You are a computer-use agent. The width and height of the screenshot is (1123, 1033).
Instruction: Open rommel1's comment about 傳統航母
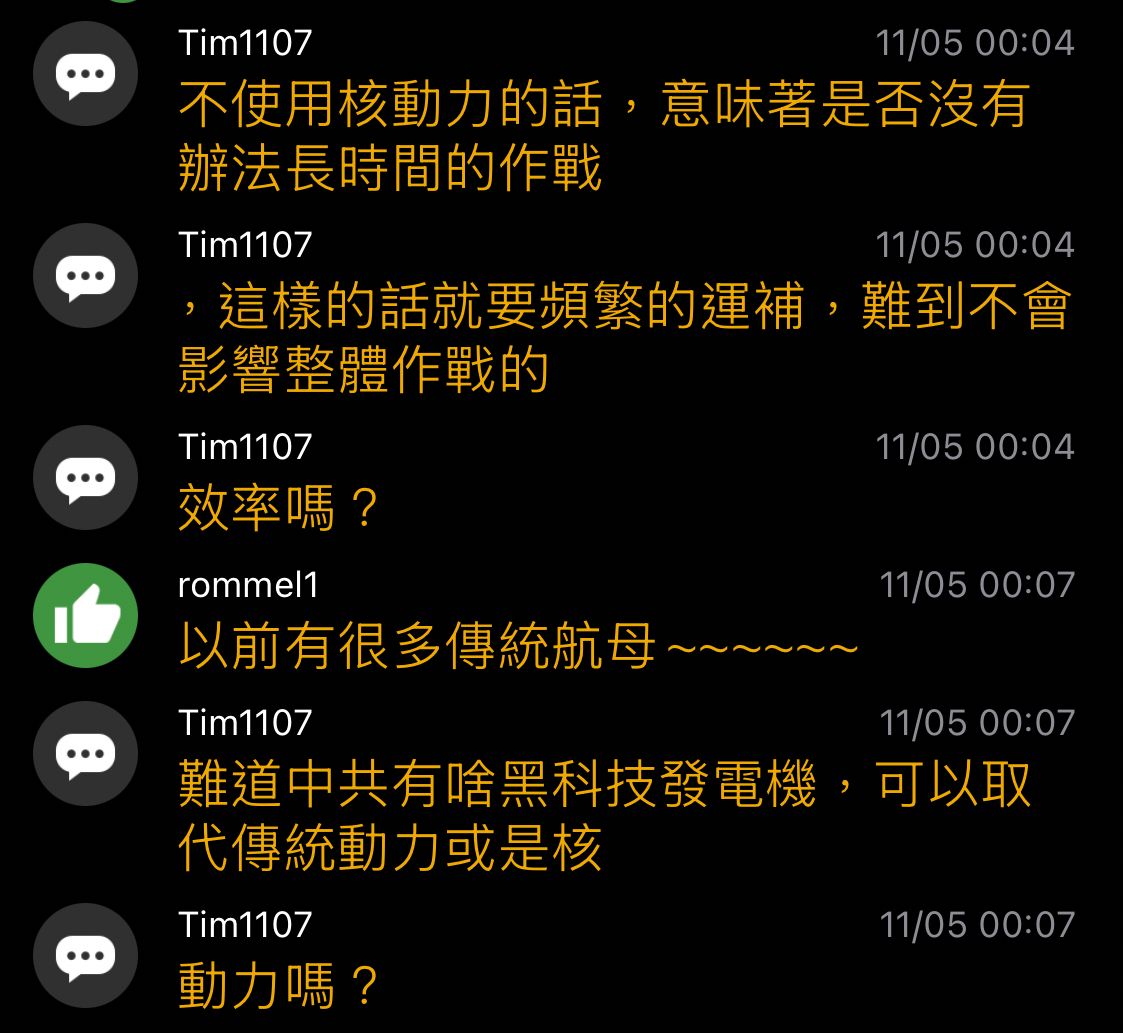pyautogui.click(x=518, y=645)
